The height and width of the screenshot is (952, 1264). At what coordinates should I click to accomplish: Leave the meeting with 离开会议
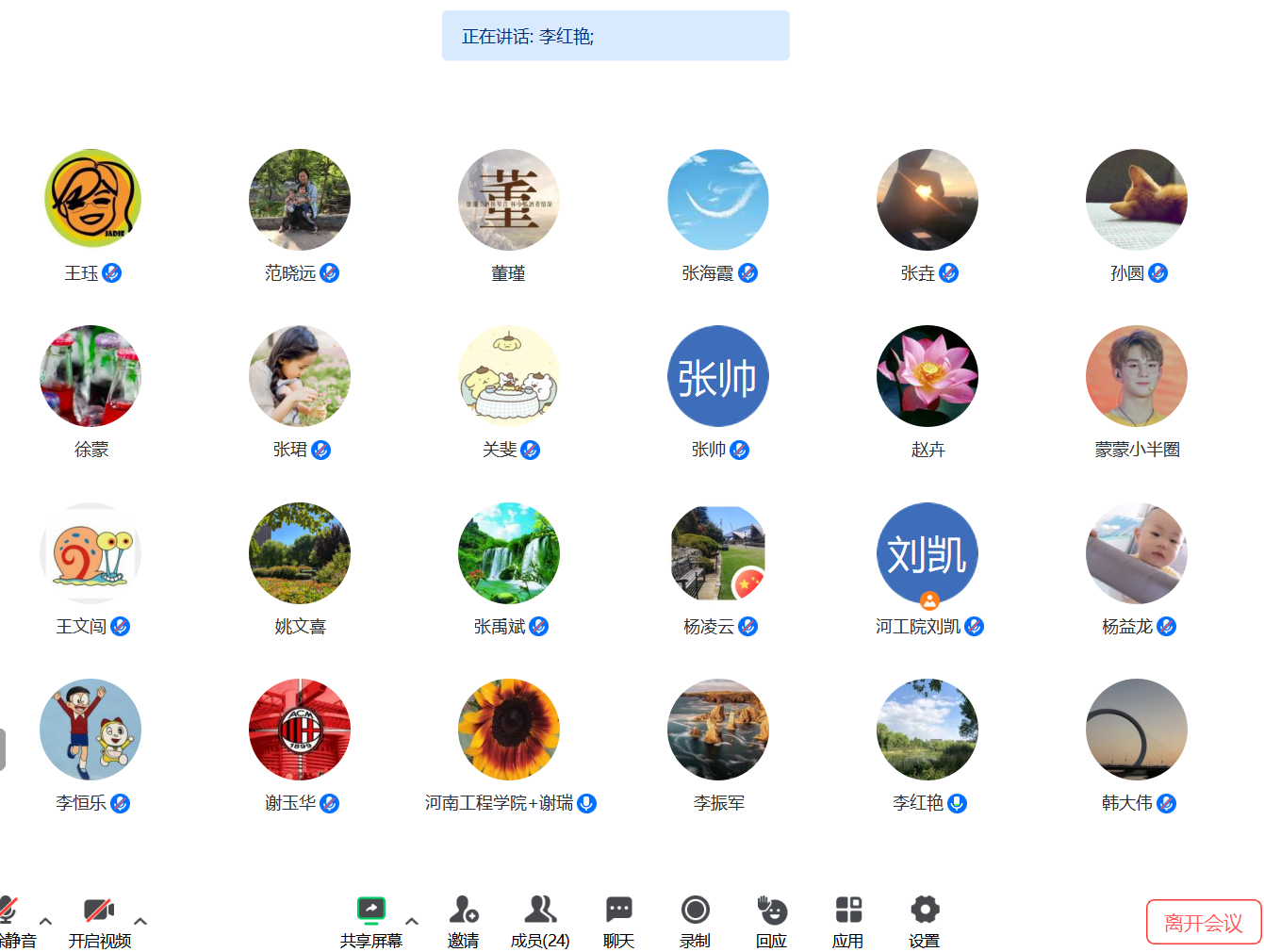1203,922
